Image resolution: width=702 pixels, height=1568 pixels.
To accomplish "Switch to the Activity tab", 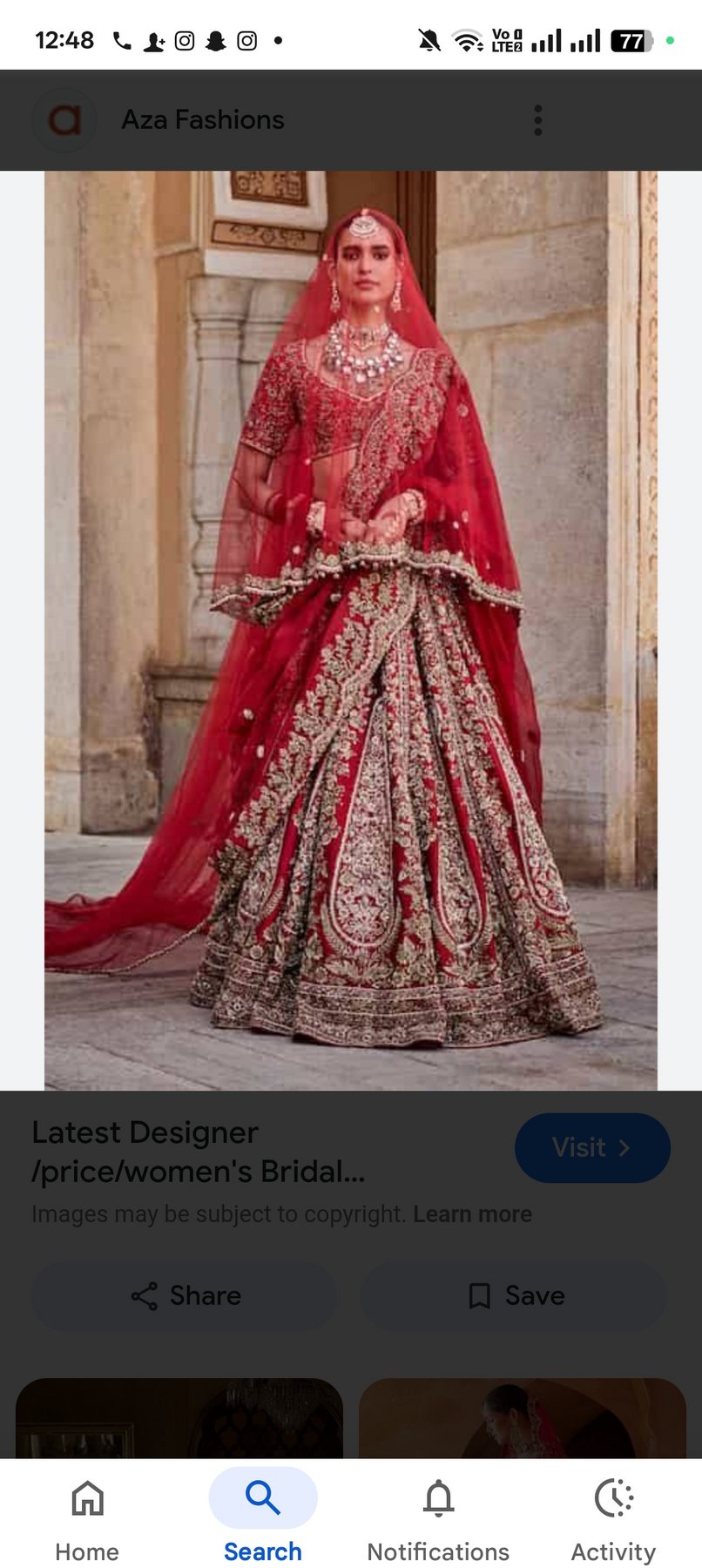I will 613,1517.
